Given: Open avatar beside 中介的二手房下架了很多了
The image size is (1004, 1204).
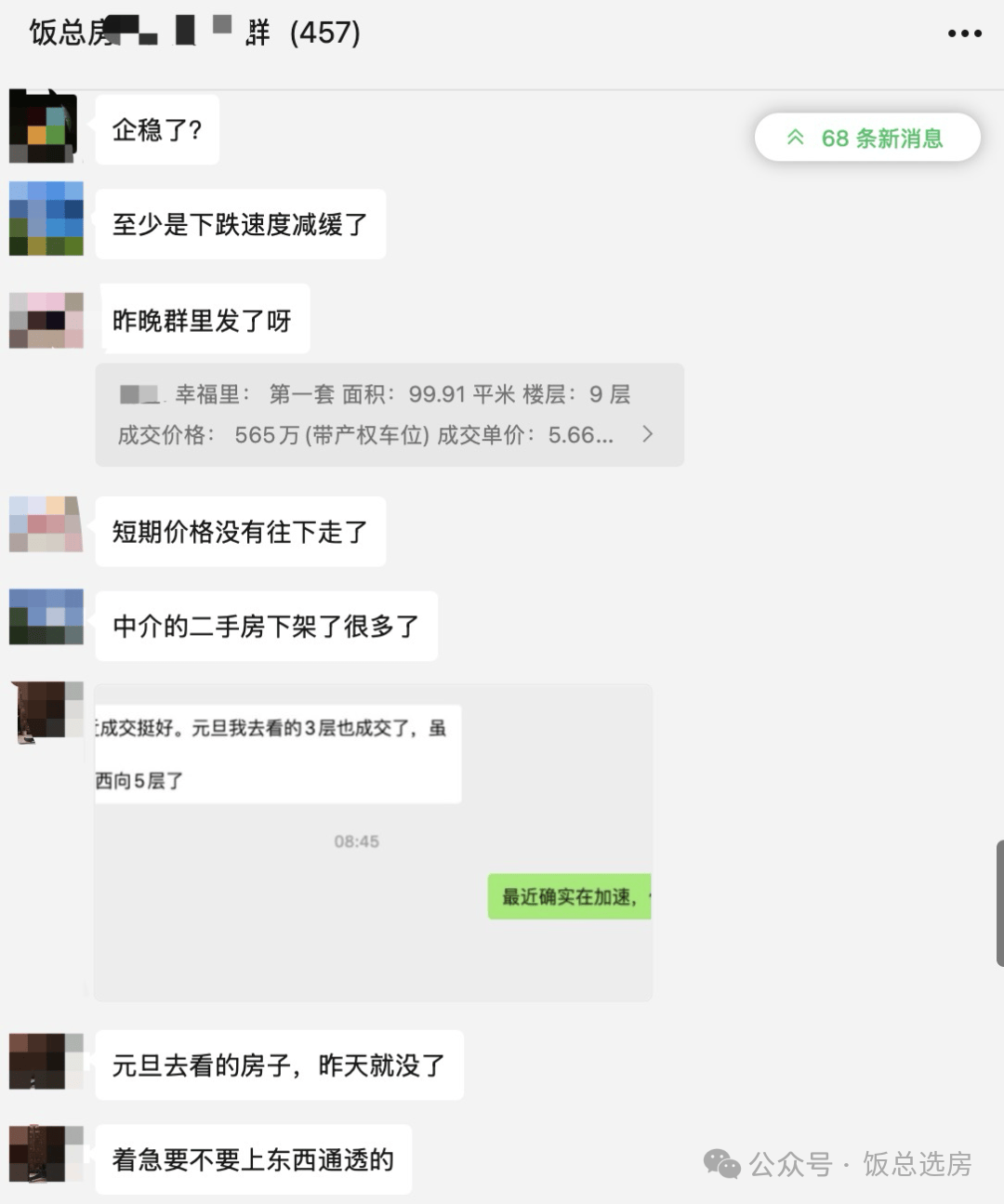Looking at the screenshot, I should [x=46, y=616].
